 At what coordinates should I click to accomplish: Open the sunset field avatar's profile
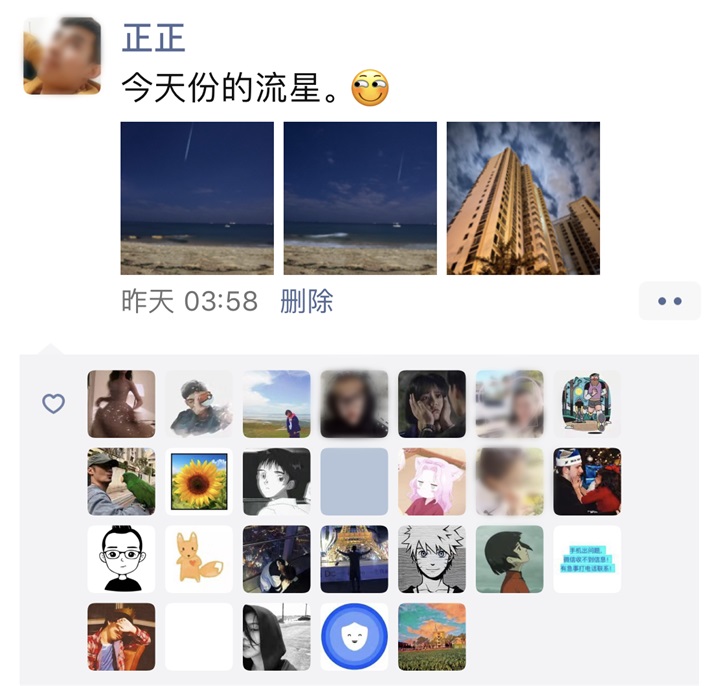click(432, 636)
